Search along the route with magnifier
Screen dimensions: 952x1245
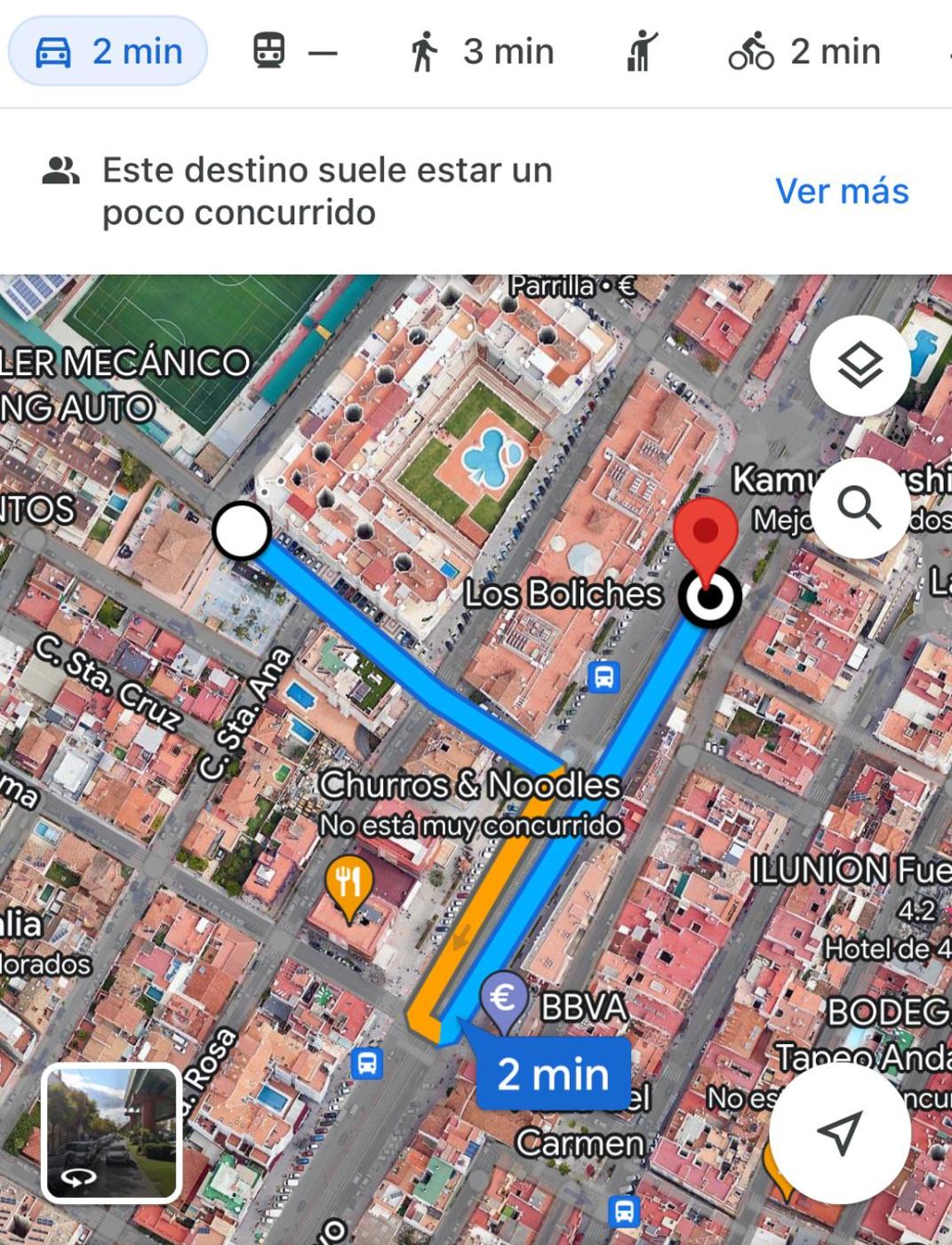coord(860,508)
